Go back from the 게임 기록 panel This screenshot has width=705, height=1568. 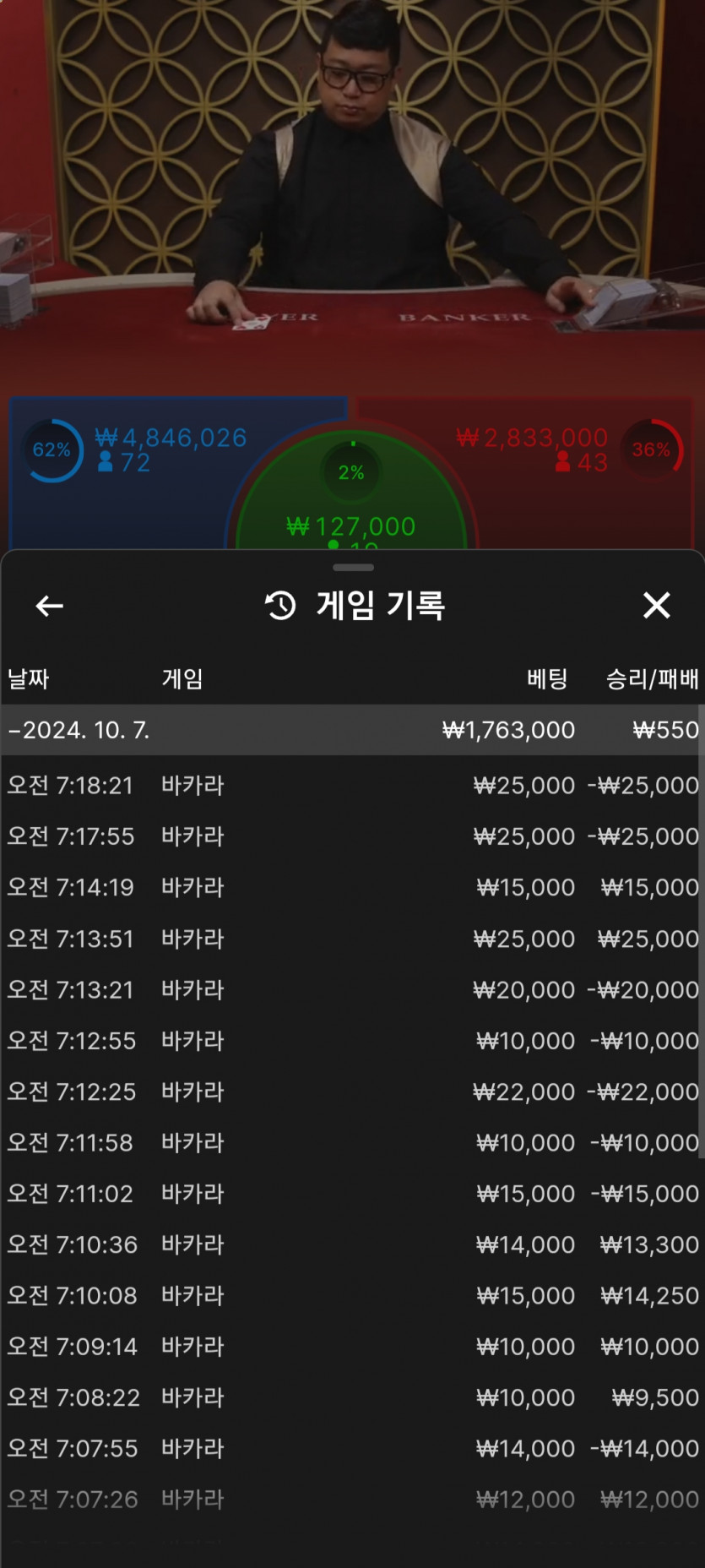coord(50,606)
